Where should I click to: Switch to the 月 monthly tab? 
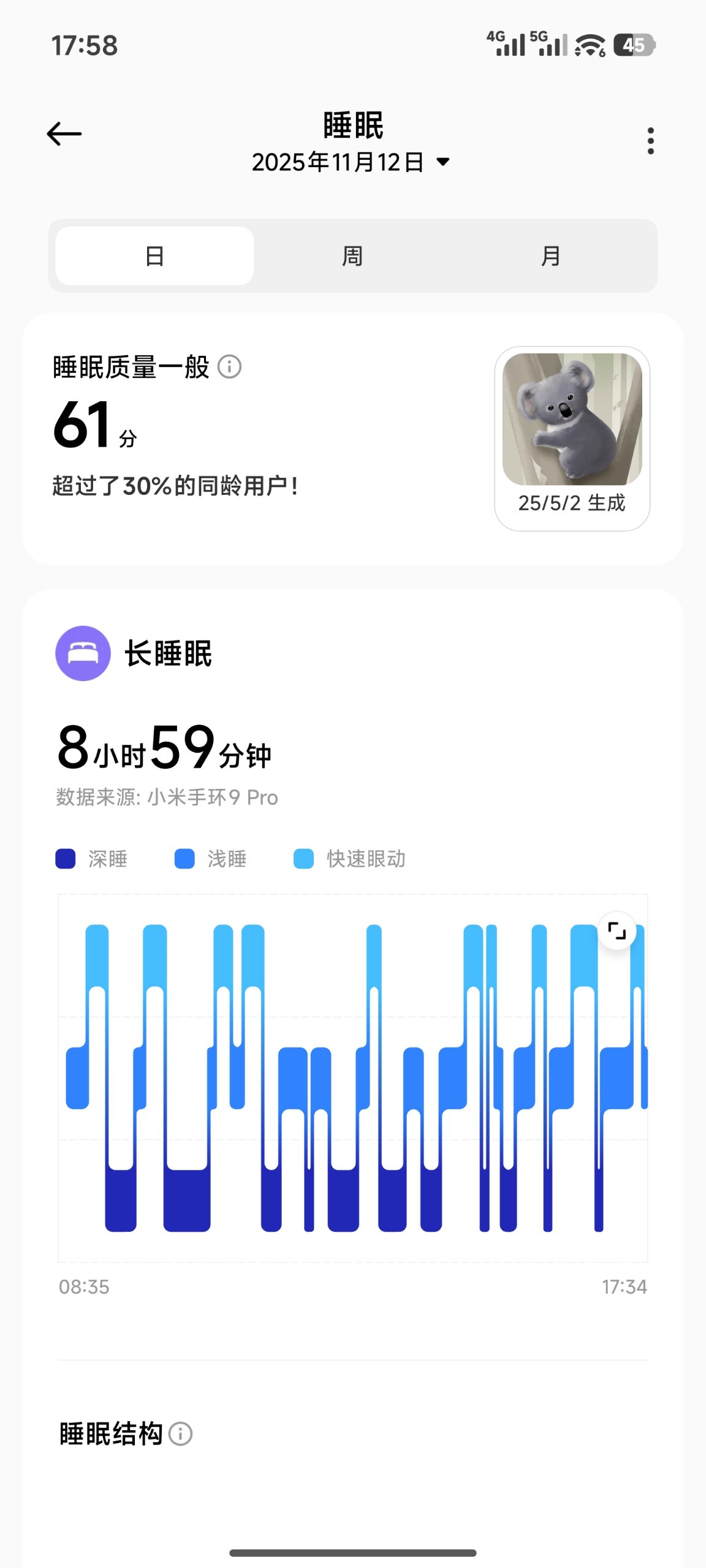[x=550, y=256]
